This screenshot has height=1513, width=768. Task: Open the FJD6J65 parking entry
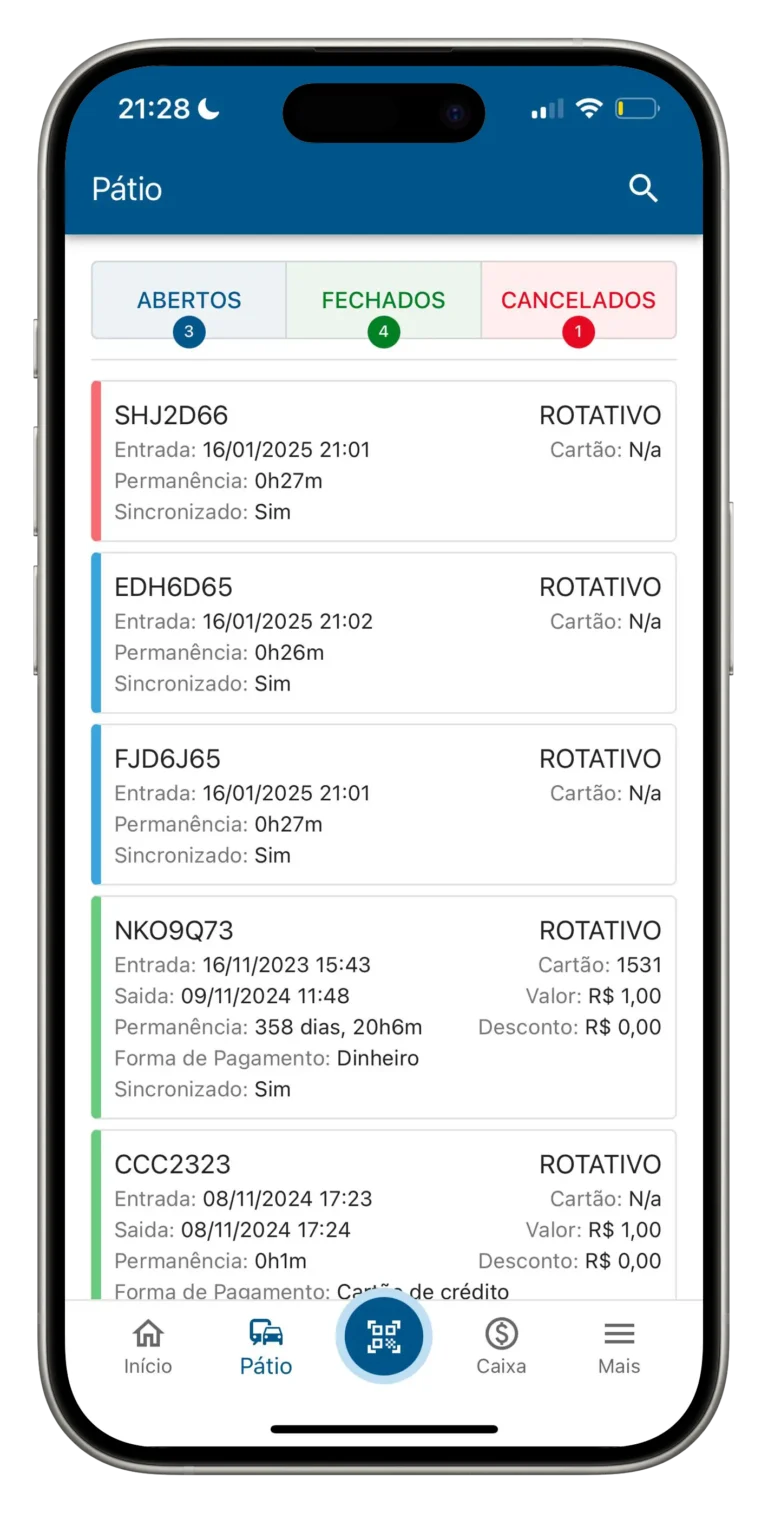384,805
